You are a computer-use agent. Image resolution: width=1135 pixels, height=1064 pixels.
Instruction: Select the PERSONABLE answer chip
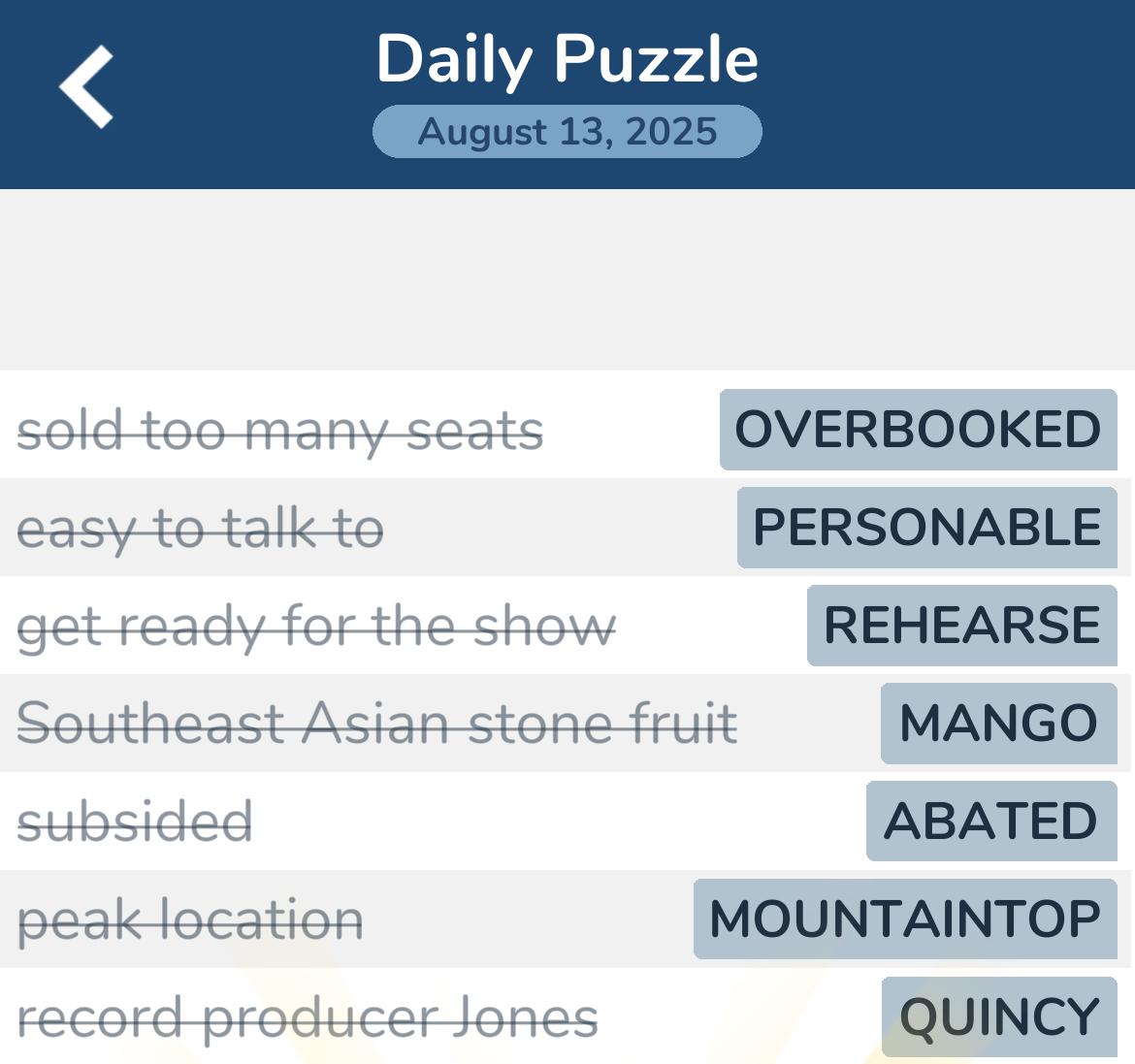tap(926, 528)
